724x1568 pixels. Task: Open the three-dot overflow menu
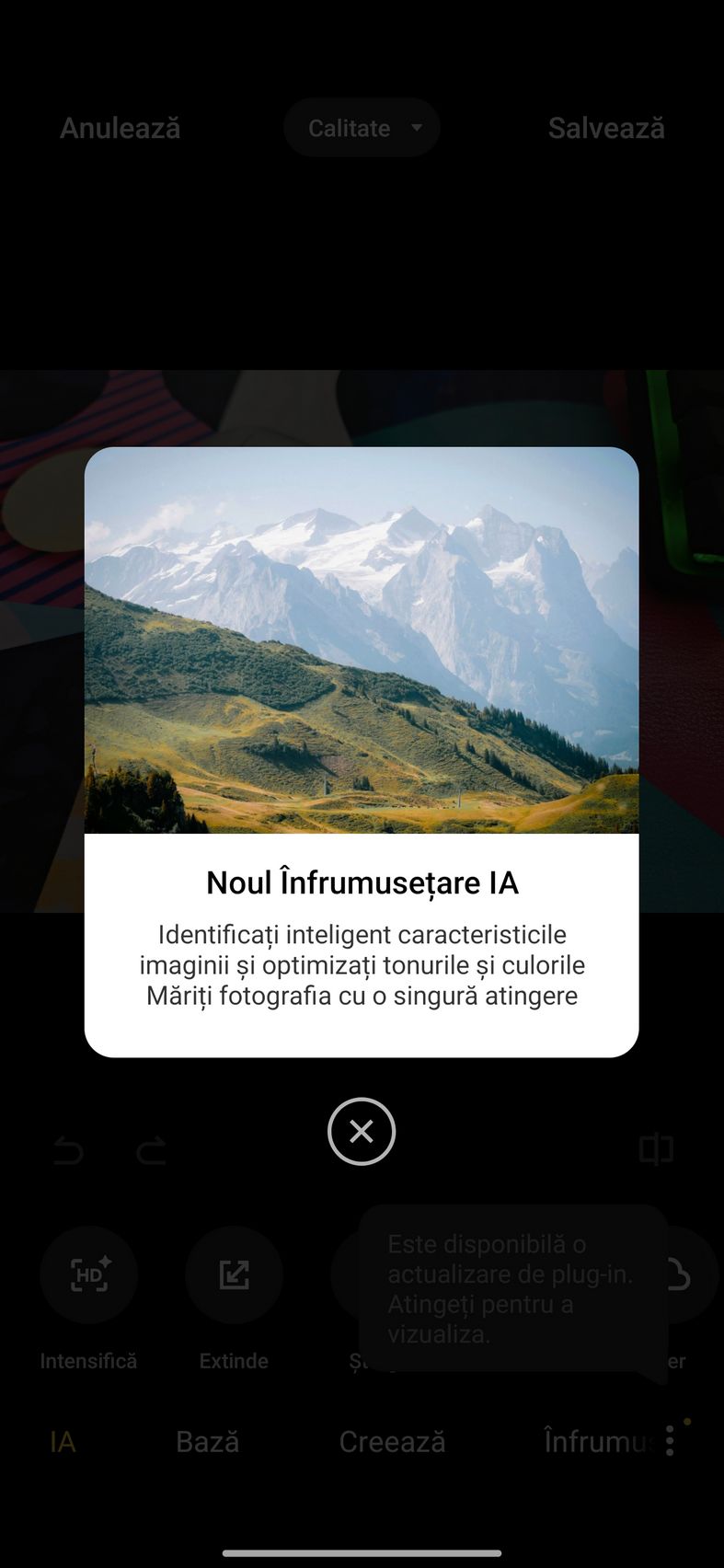point(670,1440)
